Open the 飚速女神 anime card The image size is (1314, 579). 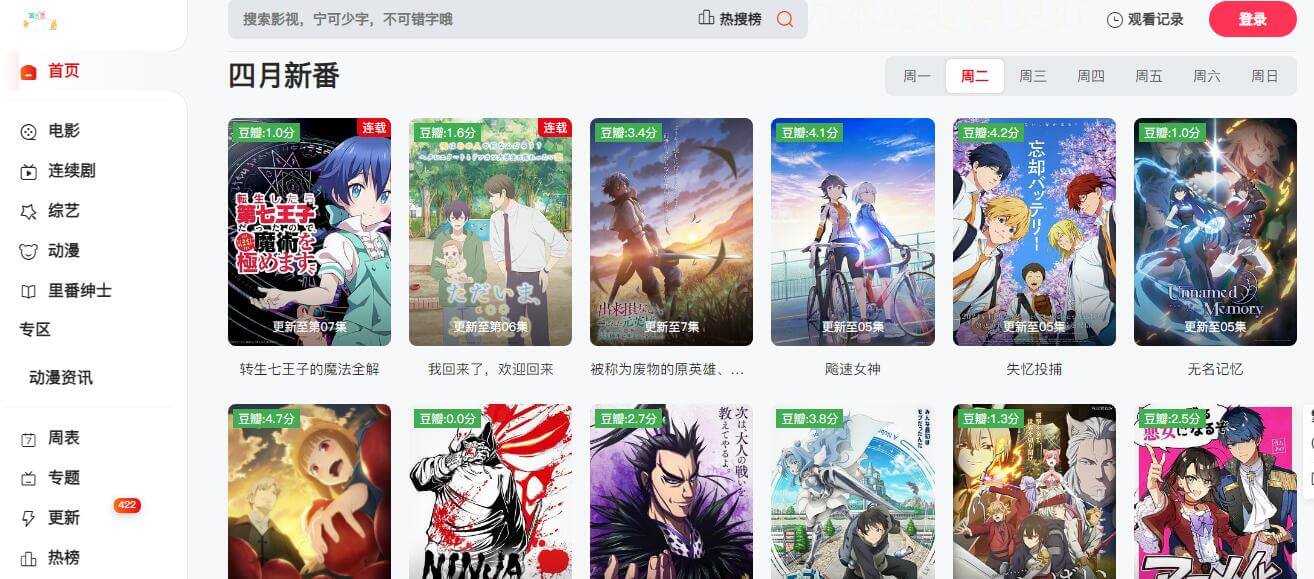click(x=852, y=232)
